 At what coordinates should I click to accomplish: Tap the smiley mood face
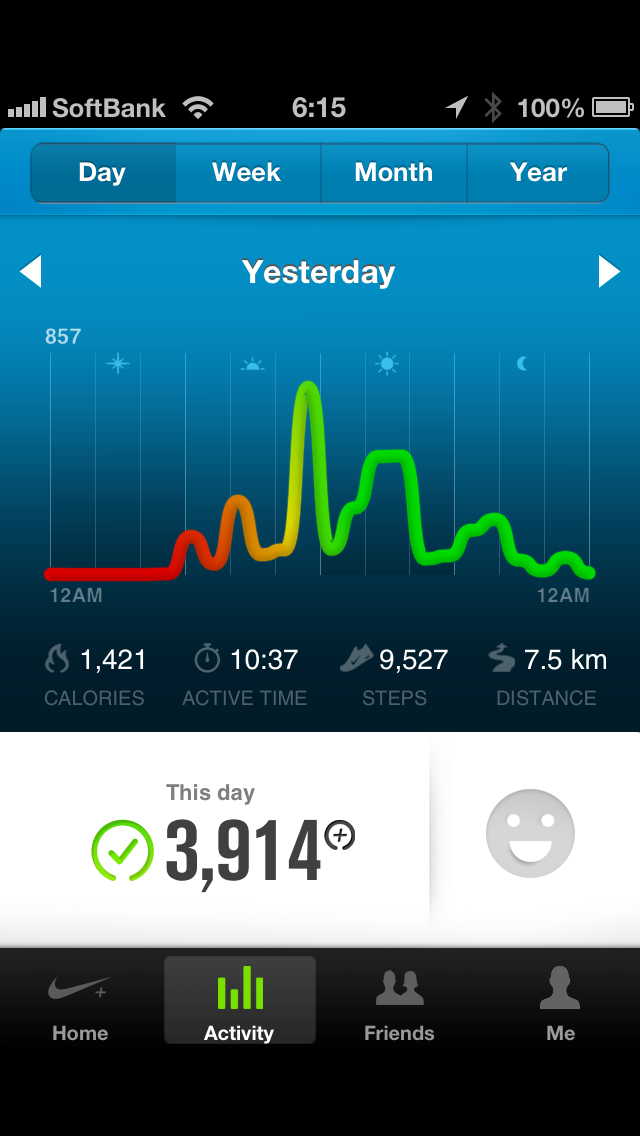tap(530, 833)
